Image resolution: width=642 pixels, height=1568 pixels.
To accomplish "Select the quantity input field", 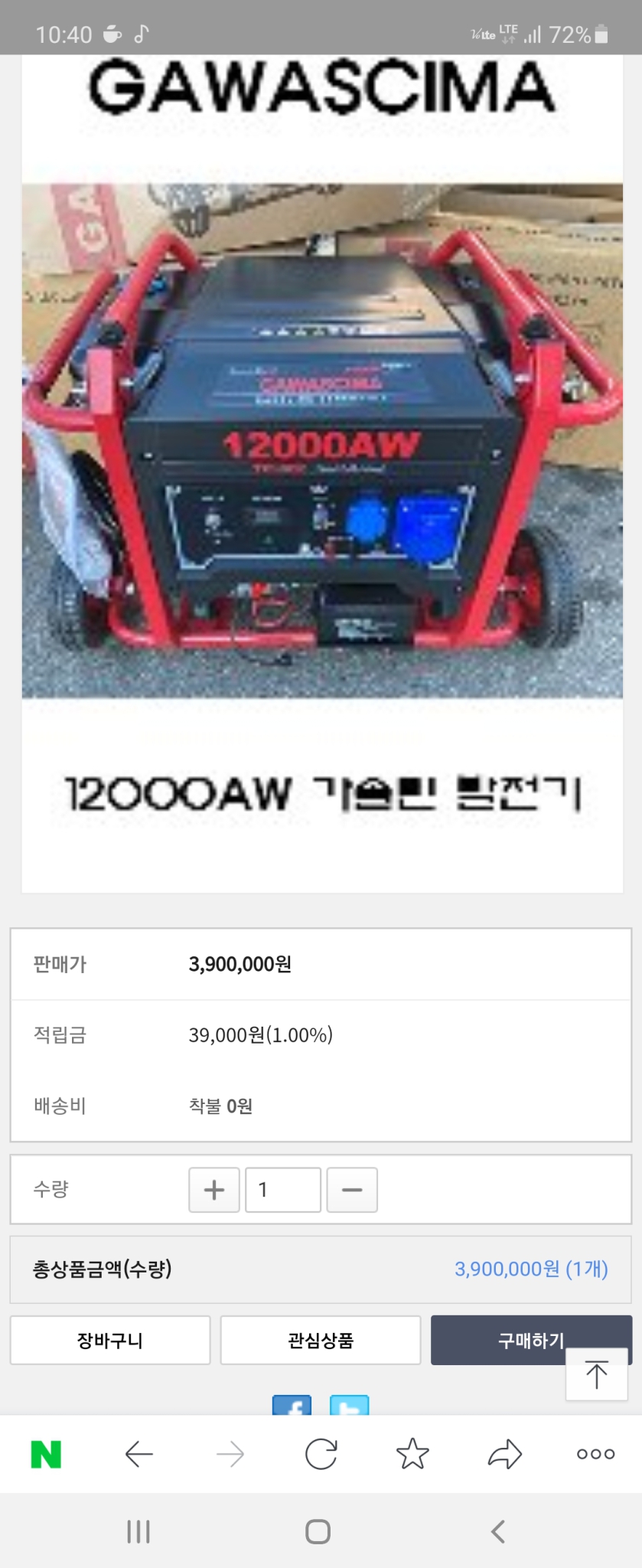I will (x=282, y=1189).
